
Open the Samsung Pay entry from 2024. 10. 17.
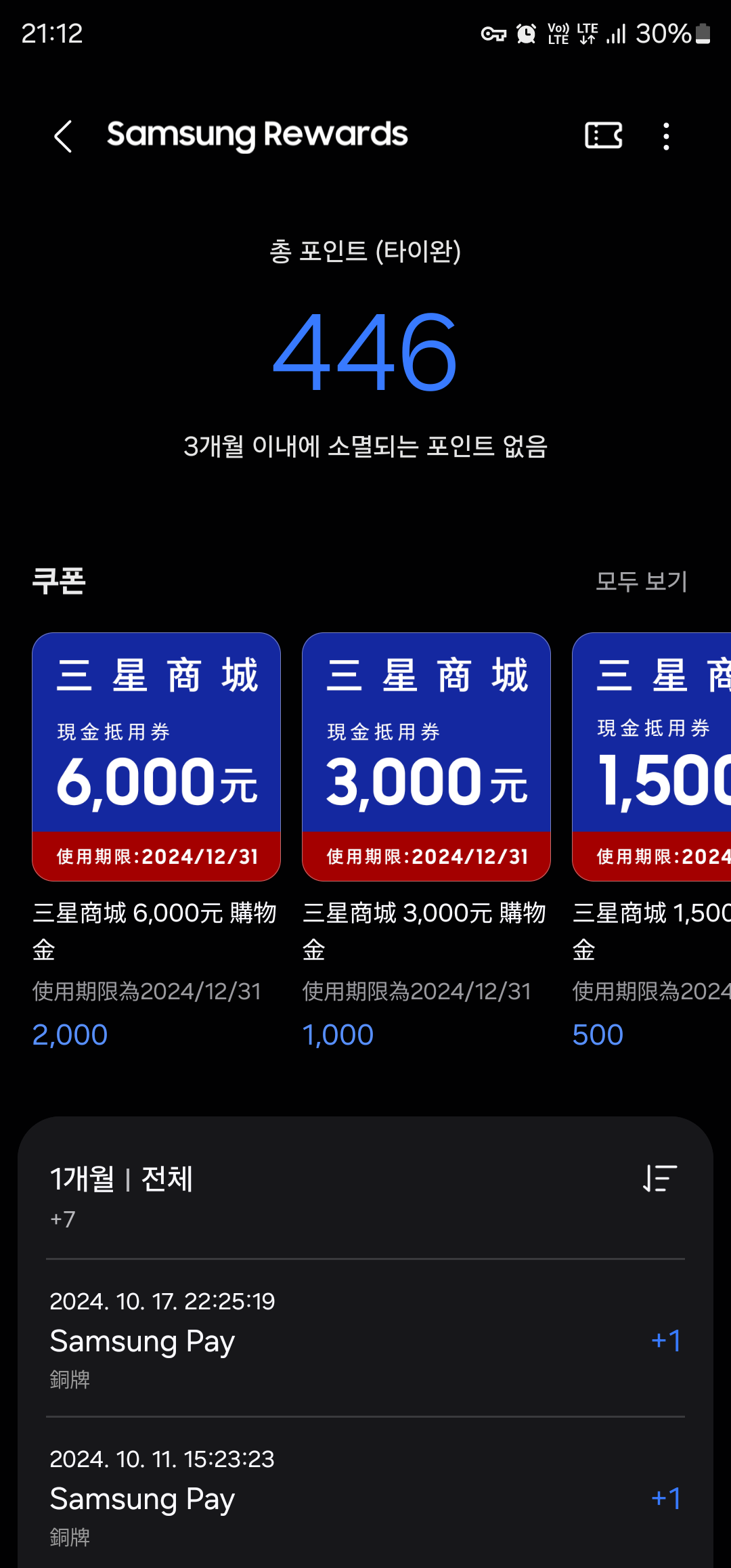[365, 1339]
